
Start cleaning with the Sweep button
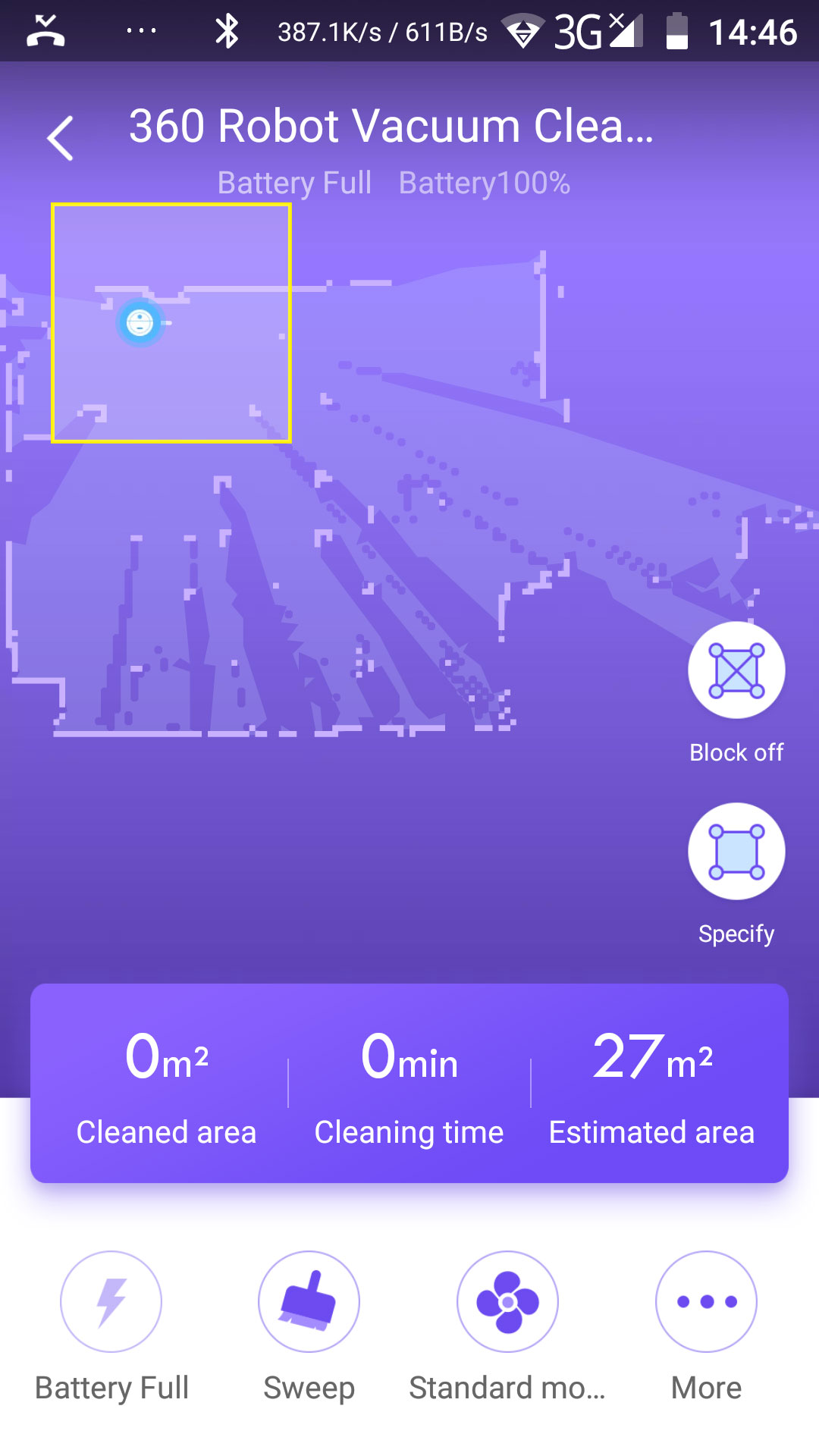point(309,1301)
